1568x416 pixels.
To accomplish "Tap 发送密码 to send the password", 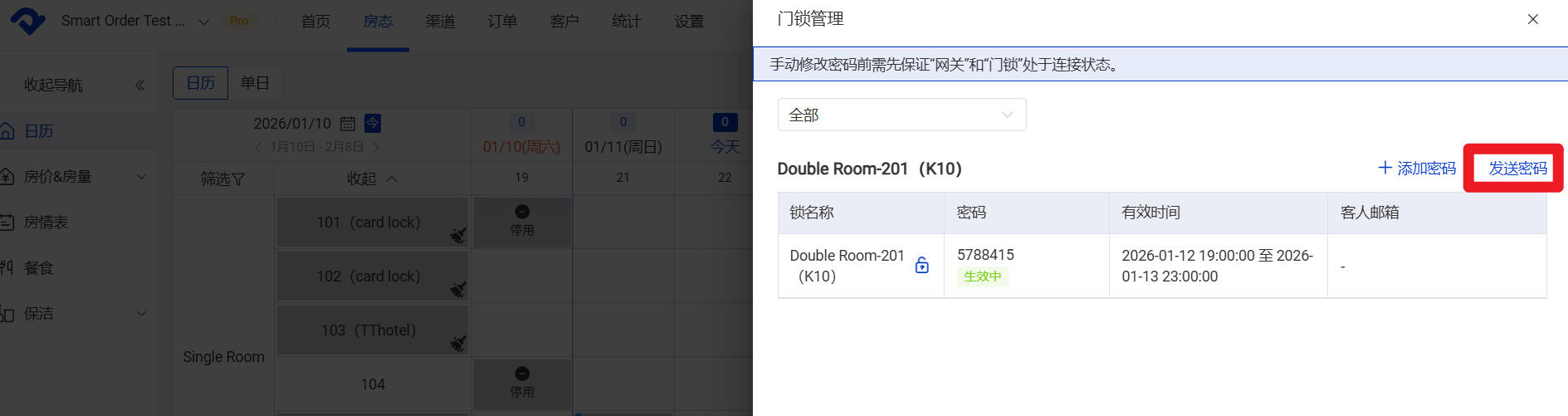I will (1517, 169).
